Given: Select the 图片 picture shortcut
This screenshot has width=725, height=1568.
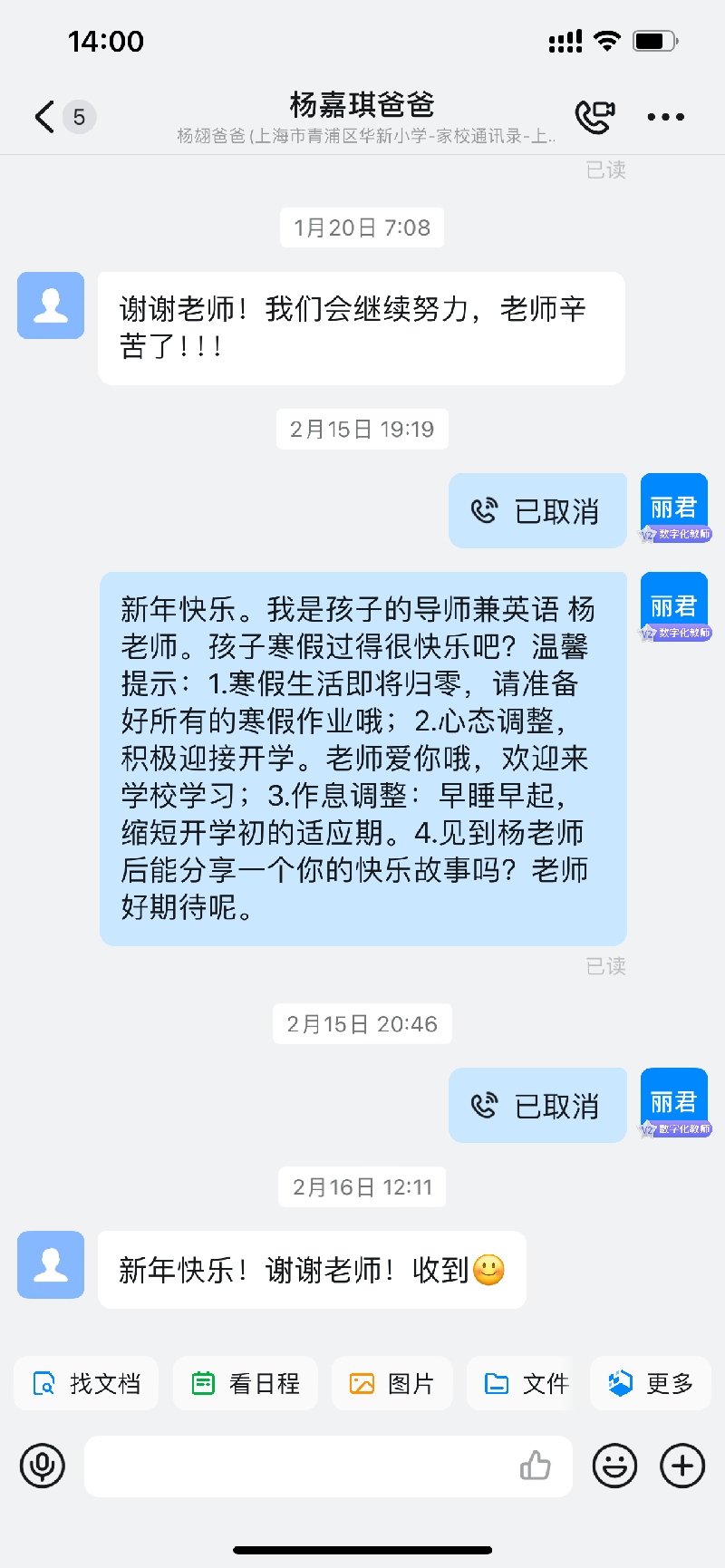Looking at the screenshot, I should tap(392, 1383).
